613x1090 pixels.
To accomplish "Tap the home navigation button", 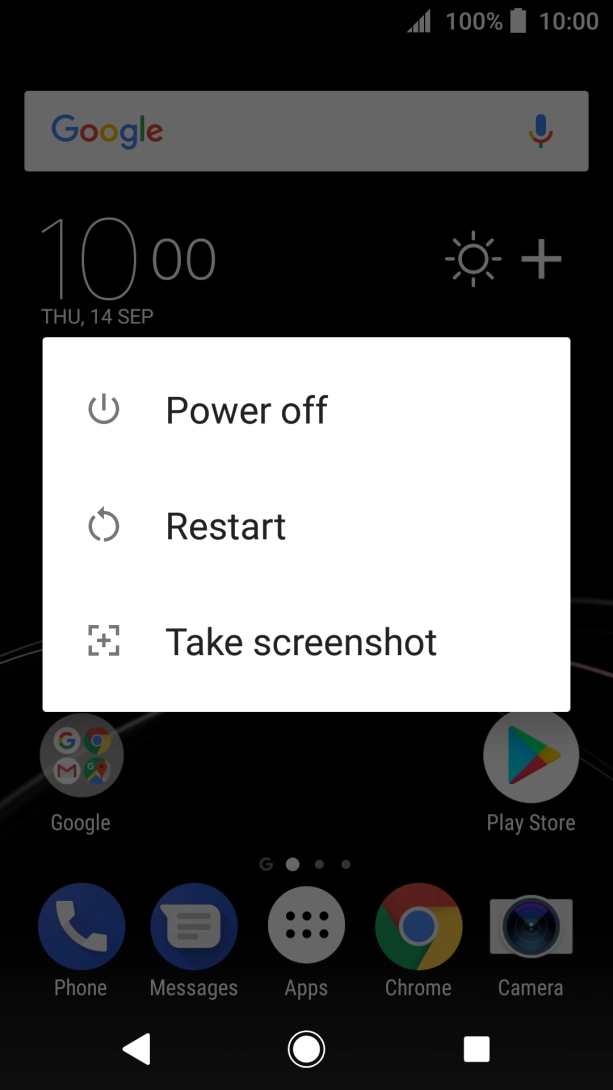I will pyautogui.click(x=306, y=1048).
